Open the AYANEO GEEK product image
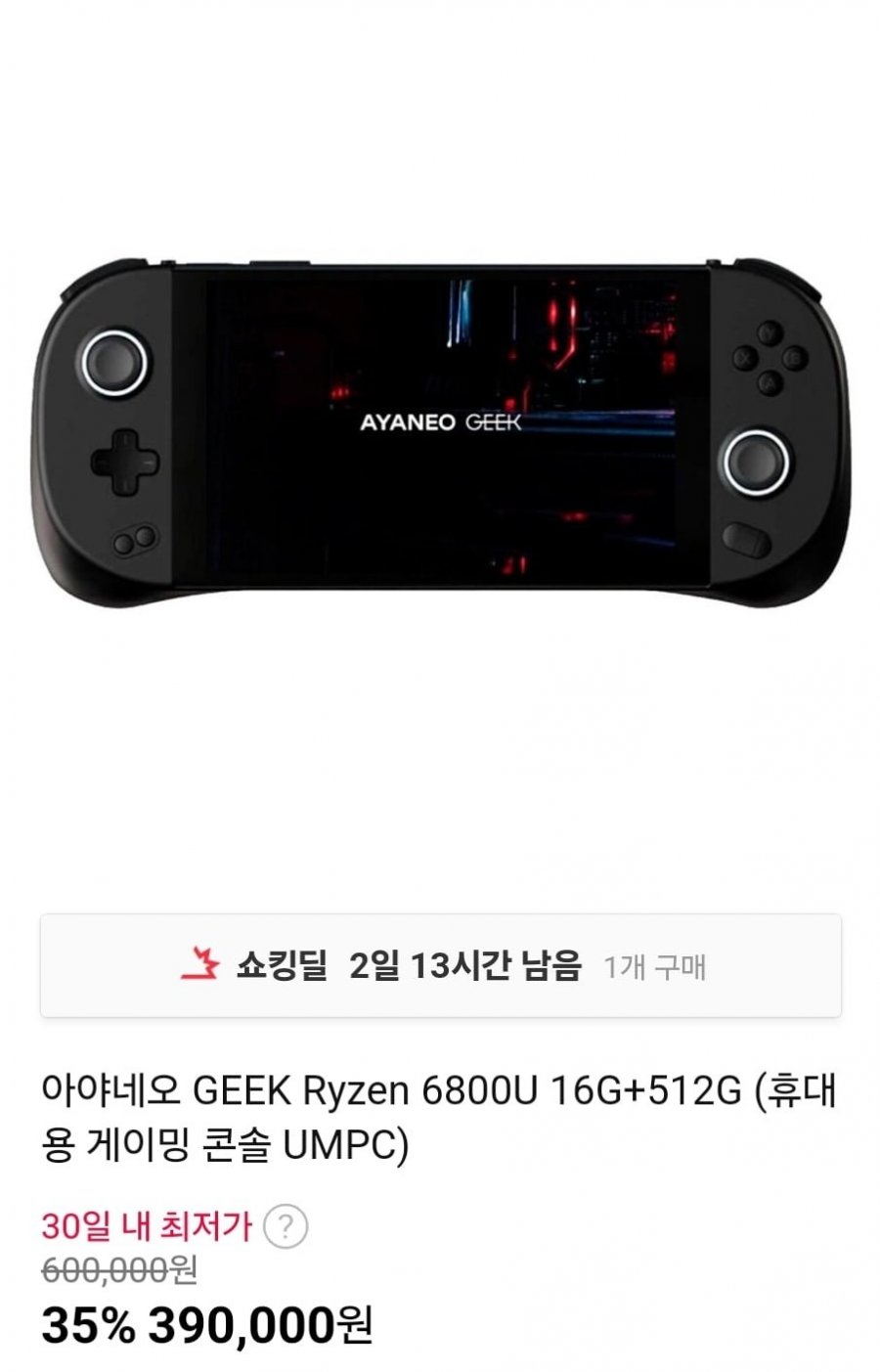Screen dimensions: 880x1372 440,430
